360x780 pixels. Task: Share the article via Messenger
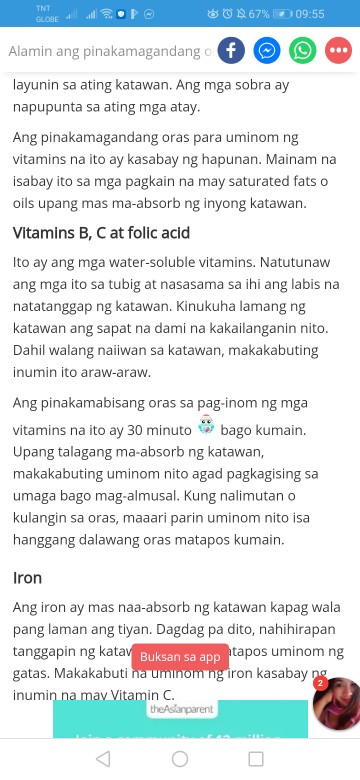pos(267,50)
